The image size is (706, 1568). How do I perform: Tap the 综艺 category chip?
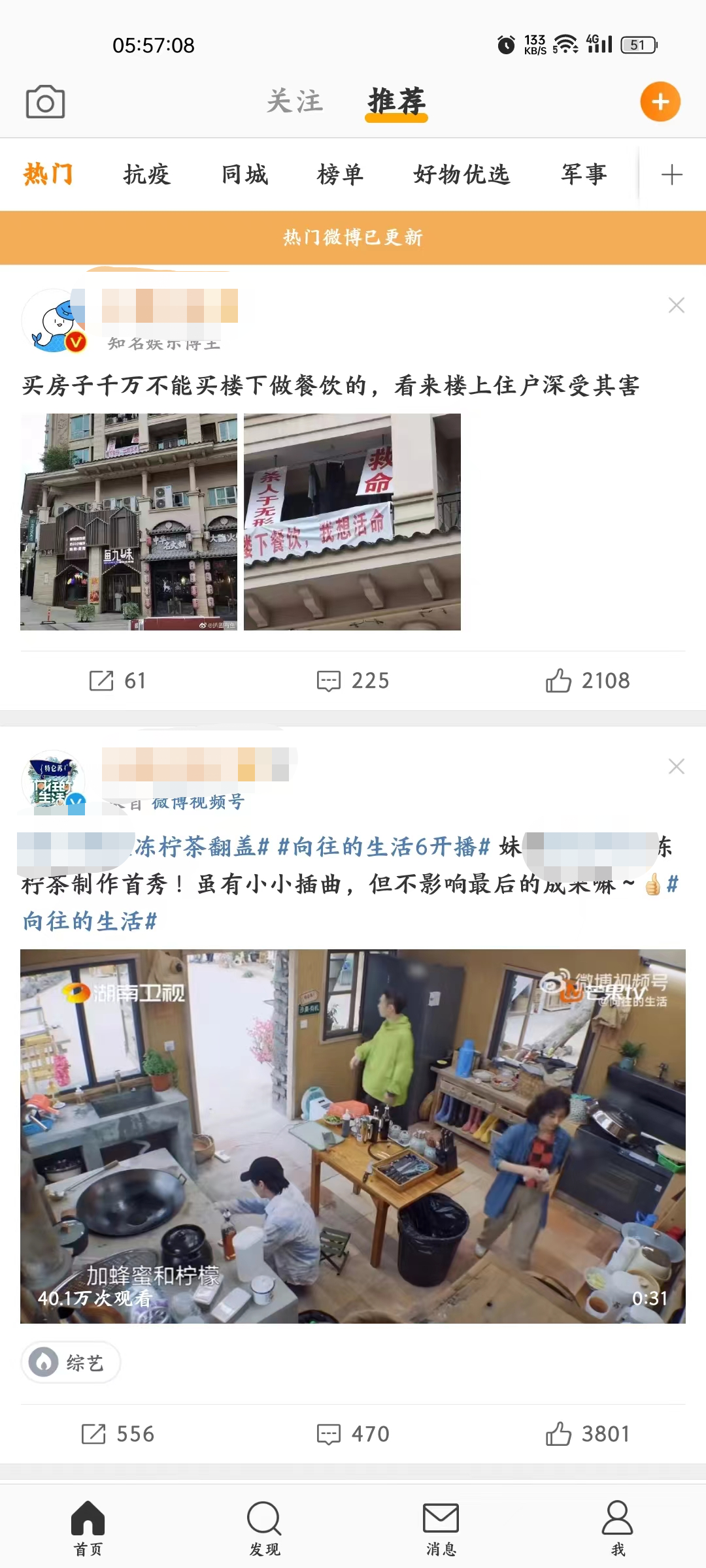pyautogui.click(x=71, y=1362)
